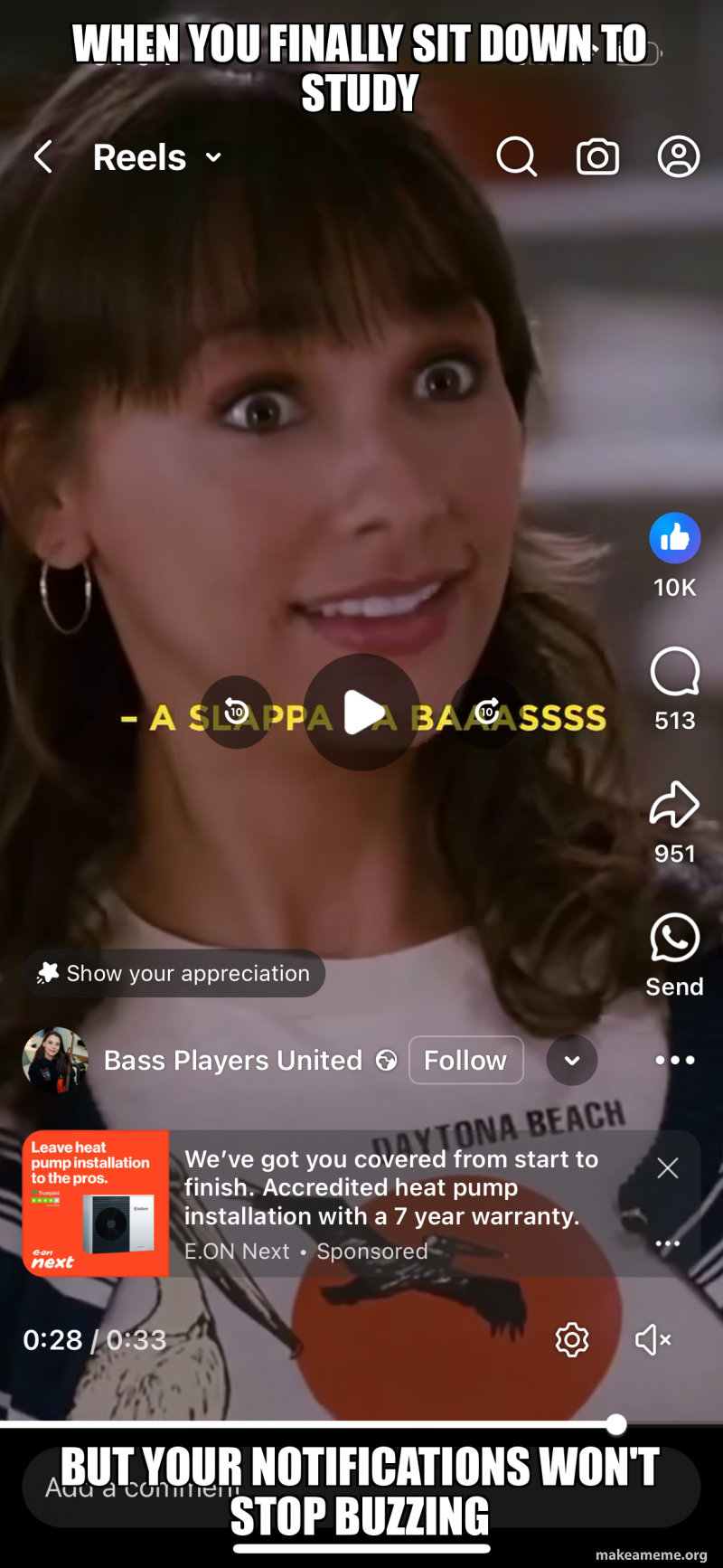The height and width of the screenshot is (1568, 723).
Task: Open the comments showing 513
Action: coord(673,671)
